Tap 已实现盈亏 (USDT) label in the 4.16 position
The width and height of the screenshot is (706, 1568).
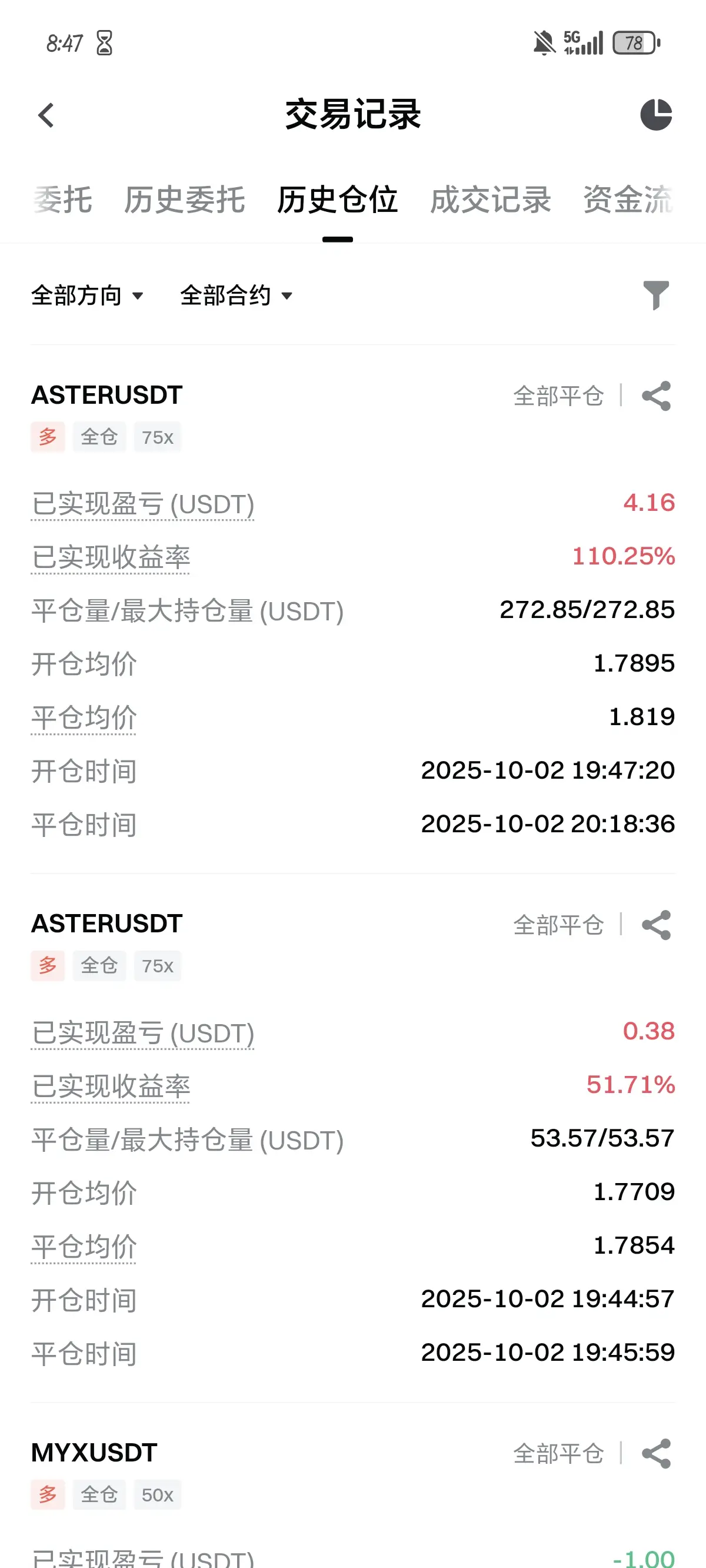click(142, 504)
